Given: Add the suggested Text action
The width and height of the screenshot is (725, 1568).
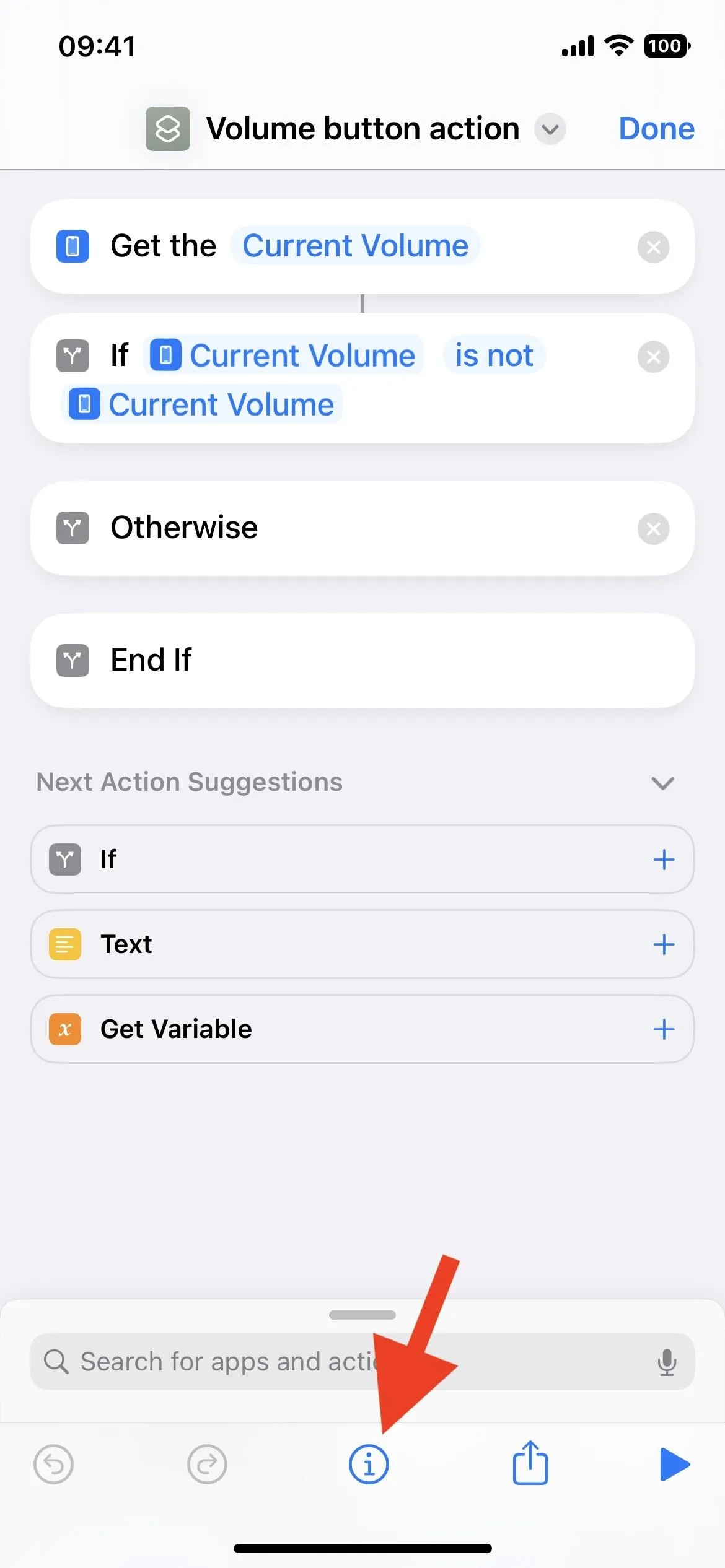Looking at the screenshot, I should [x=664, y=944].
